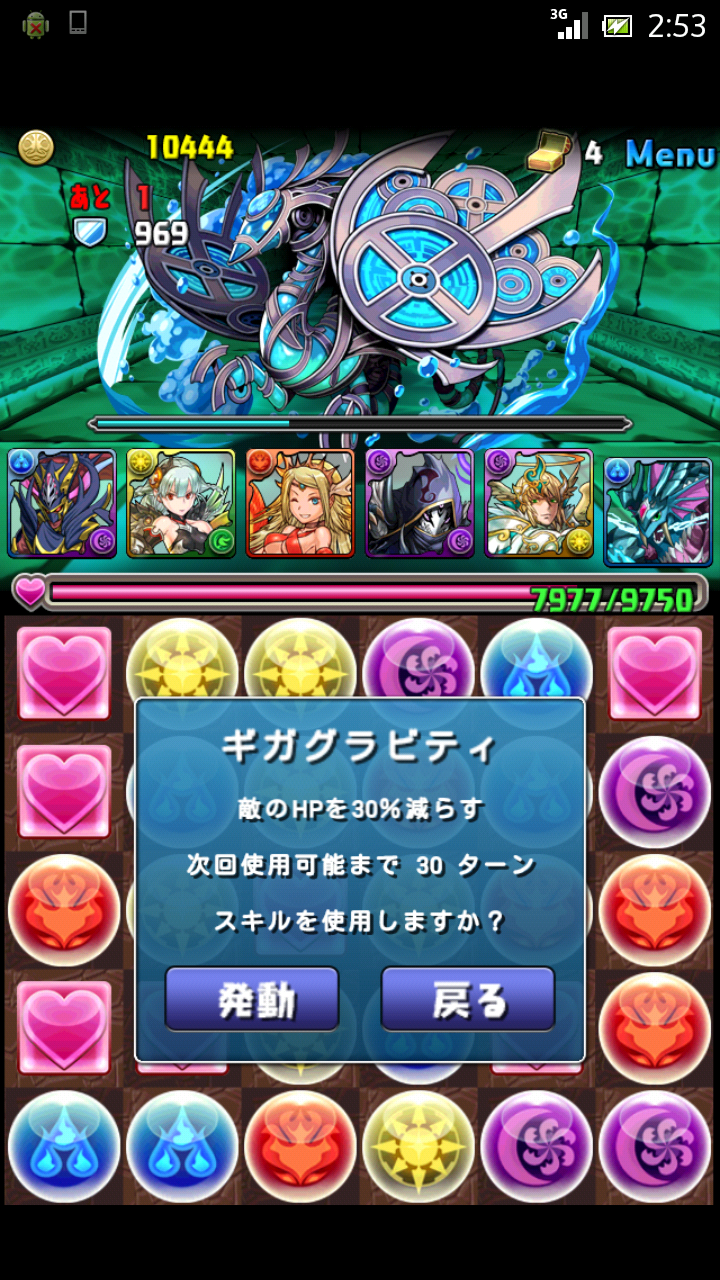720x1280 pixels.
Task: Open the game Menu
Action: (670, 154)
